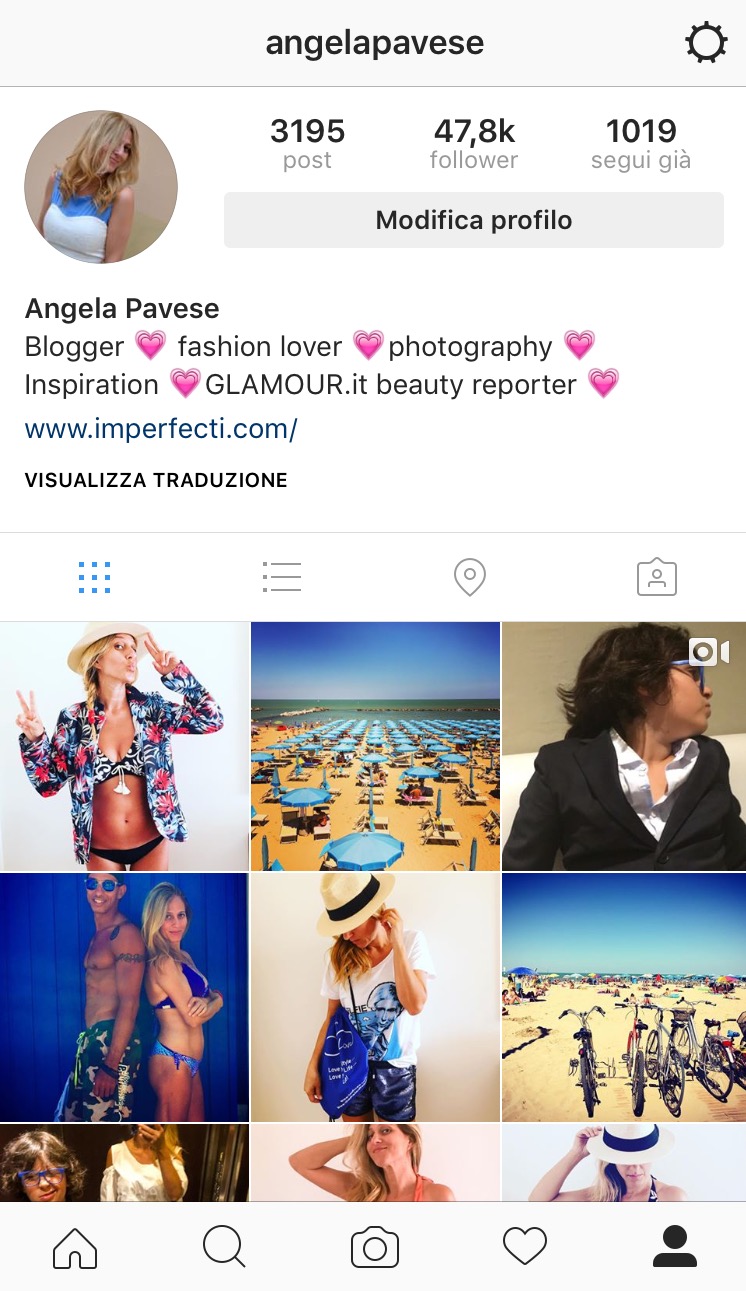Screen dimensions: 746x1291
Task: Open the floral jacket bikini photo
Action: coord(124,746)
